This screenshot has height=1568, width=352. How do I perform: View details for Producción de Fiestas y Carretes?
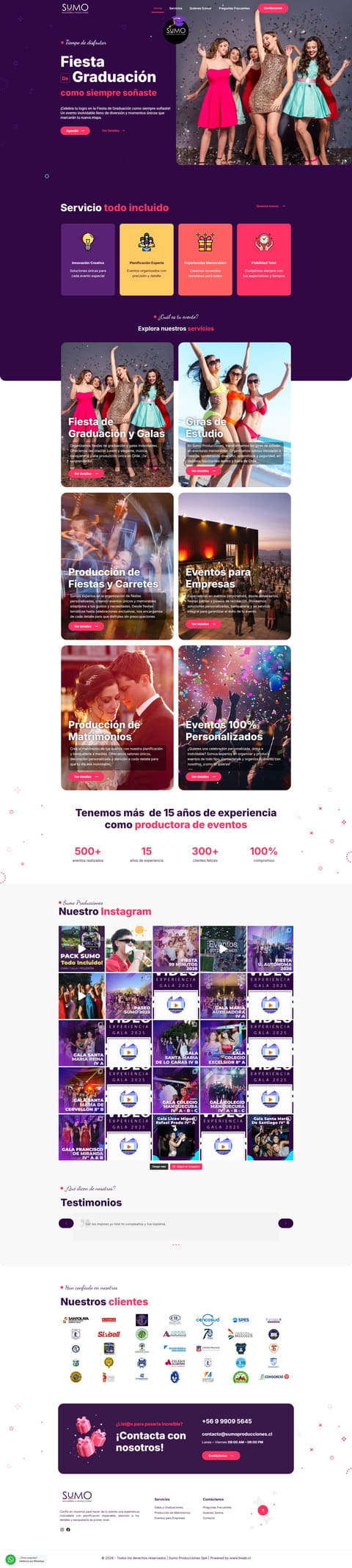85,626
